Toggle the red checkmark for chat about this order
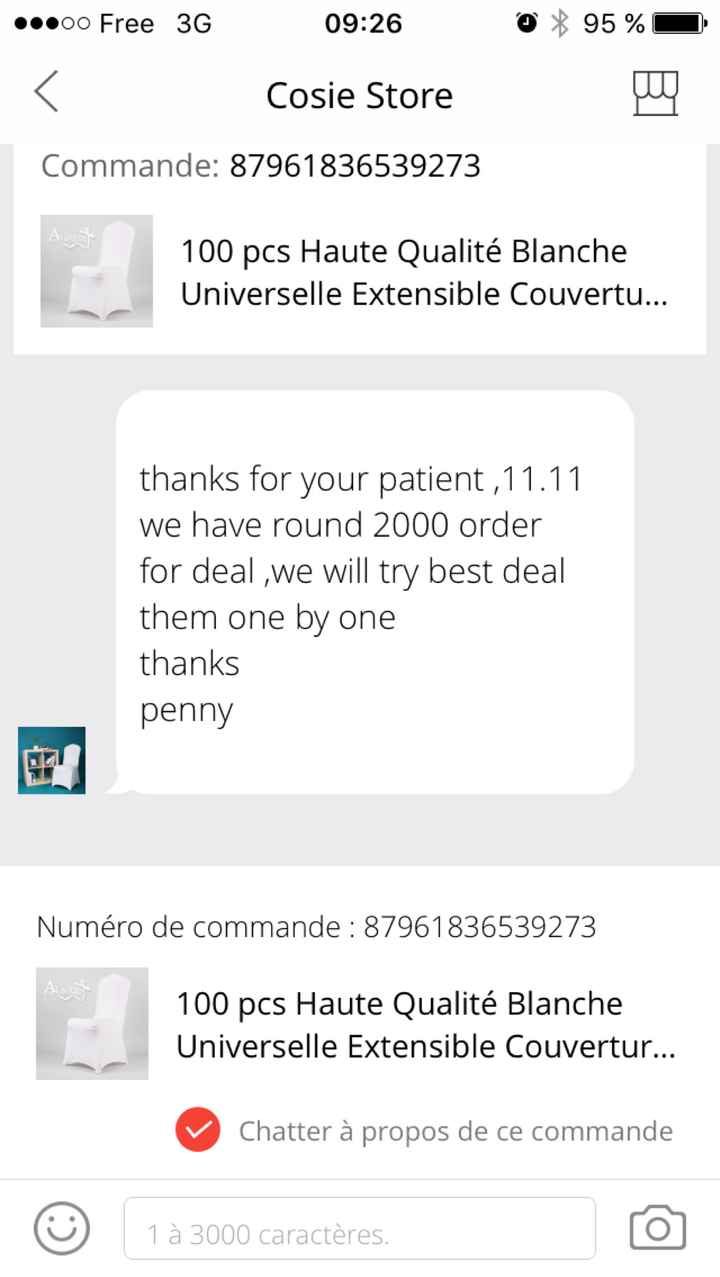 pyautogui.click(x=197, y=1130)
